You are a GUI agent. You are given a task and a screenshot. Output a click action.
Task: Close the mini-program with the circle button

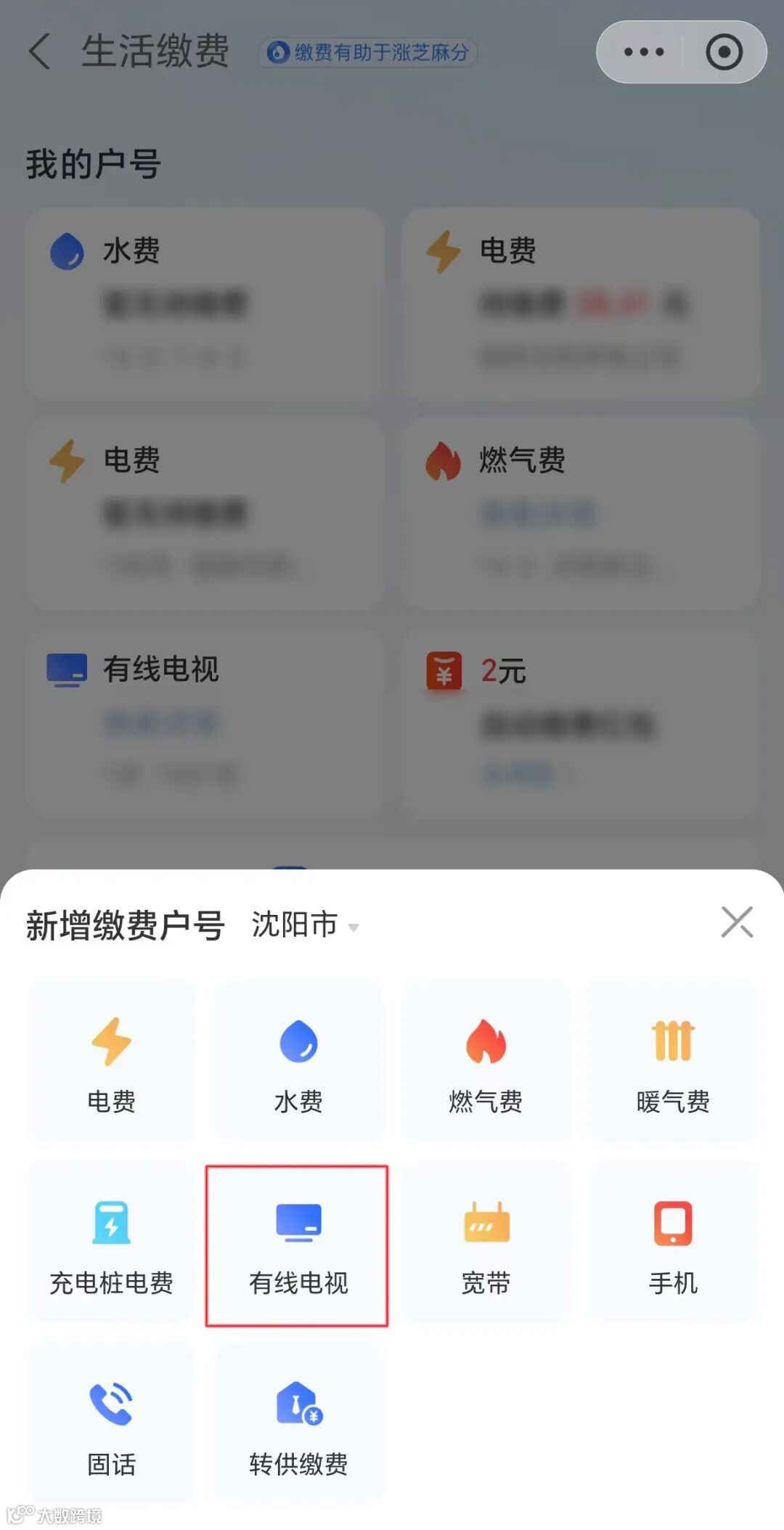724,52
